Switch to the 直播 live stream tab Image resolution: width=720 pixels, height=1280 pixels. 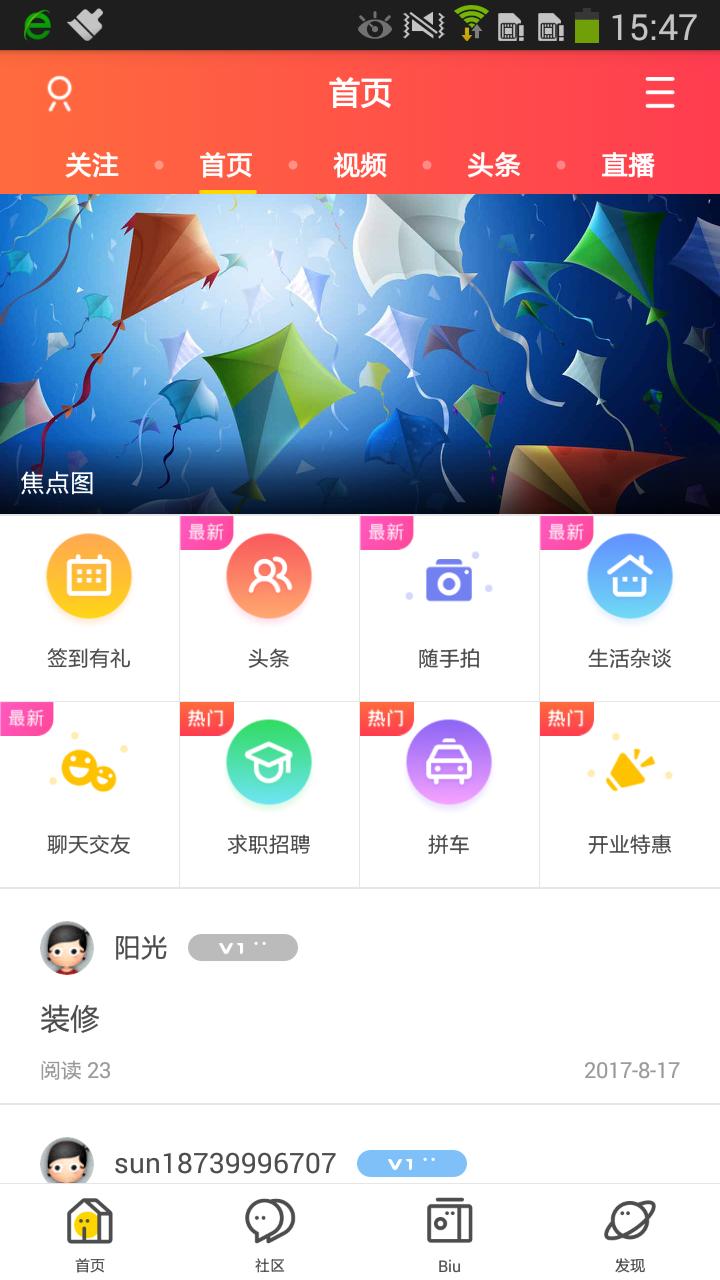click(629, 166)
